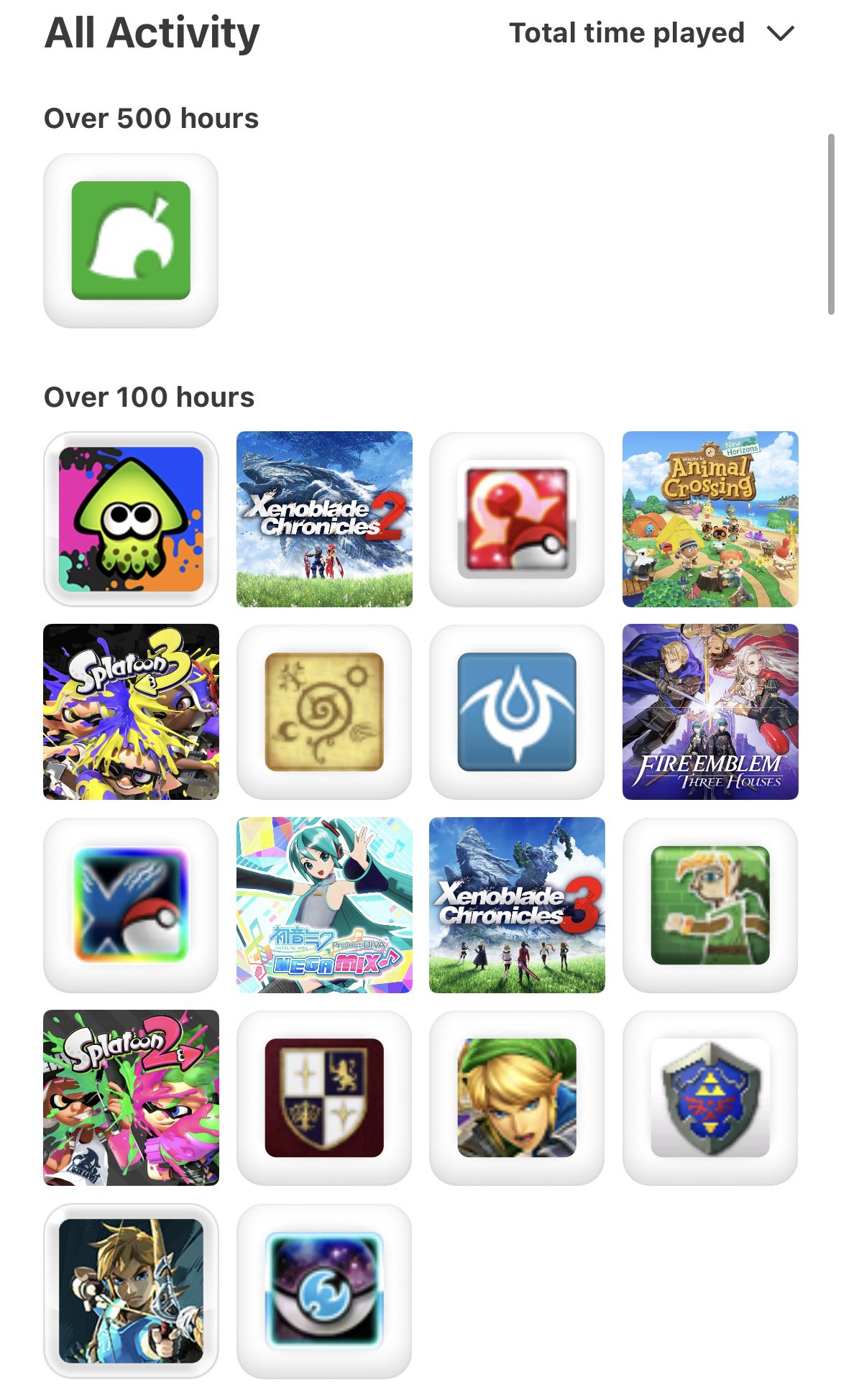Viewport: 841px width, 1400px height.
Task: Open the Link with bow icon game
Action: [x=131, y=1291]
